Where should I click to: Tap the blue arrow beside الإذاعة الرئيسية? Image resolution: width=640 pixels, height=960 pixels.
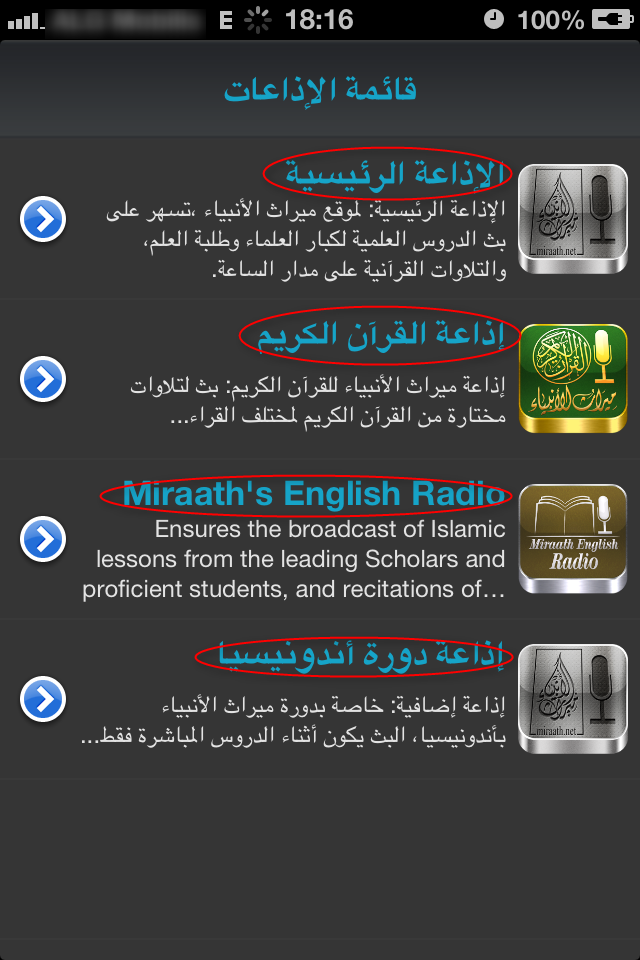[43, 220]
